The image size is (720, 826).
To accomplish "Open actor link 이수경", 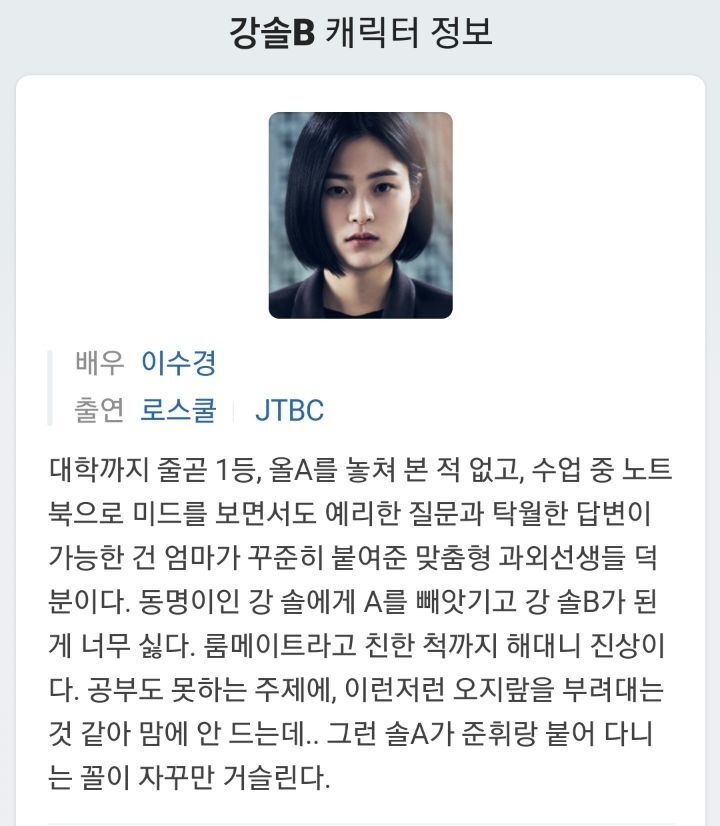I will pyautogui.click(x=178, y=363).
